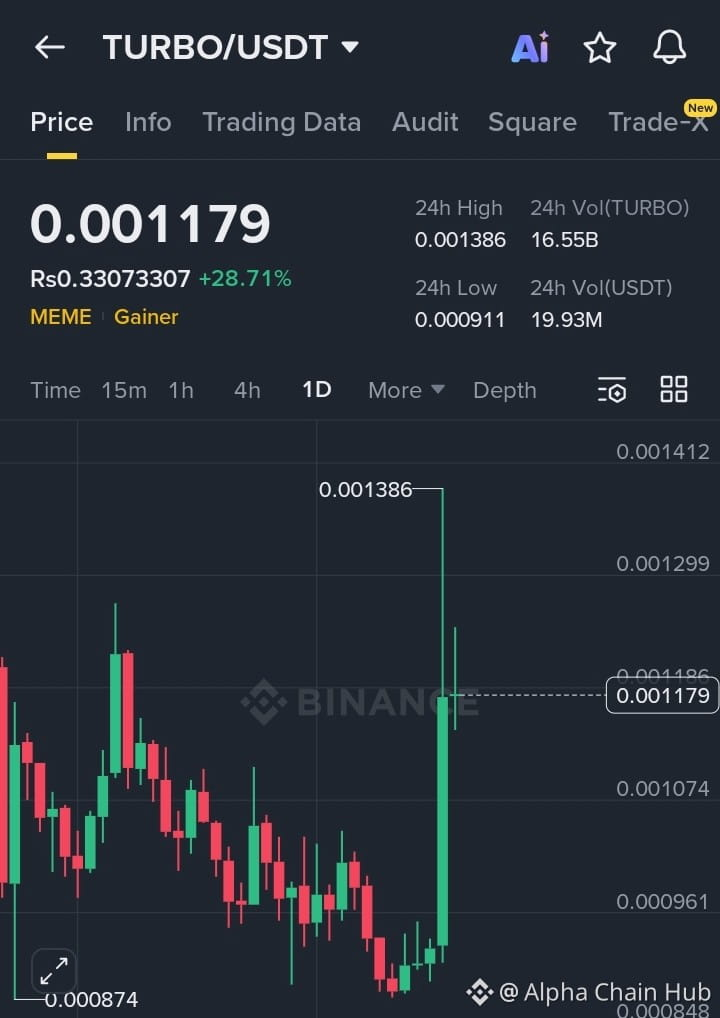The image size is (720, 1018).
Task: Open the Trading Data tab
Action: 281,122
